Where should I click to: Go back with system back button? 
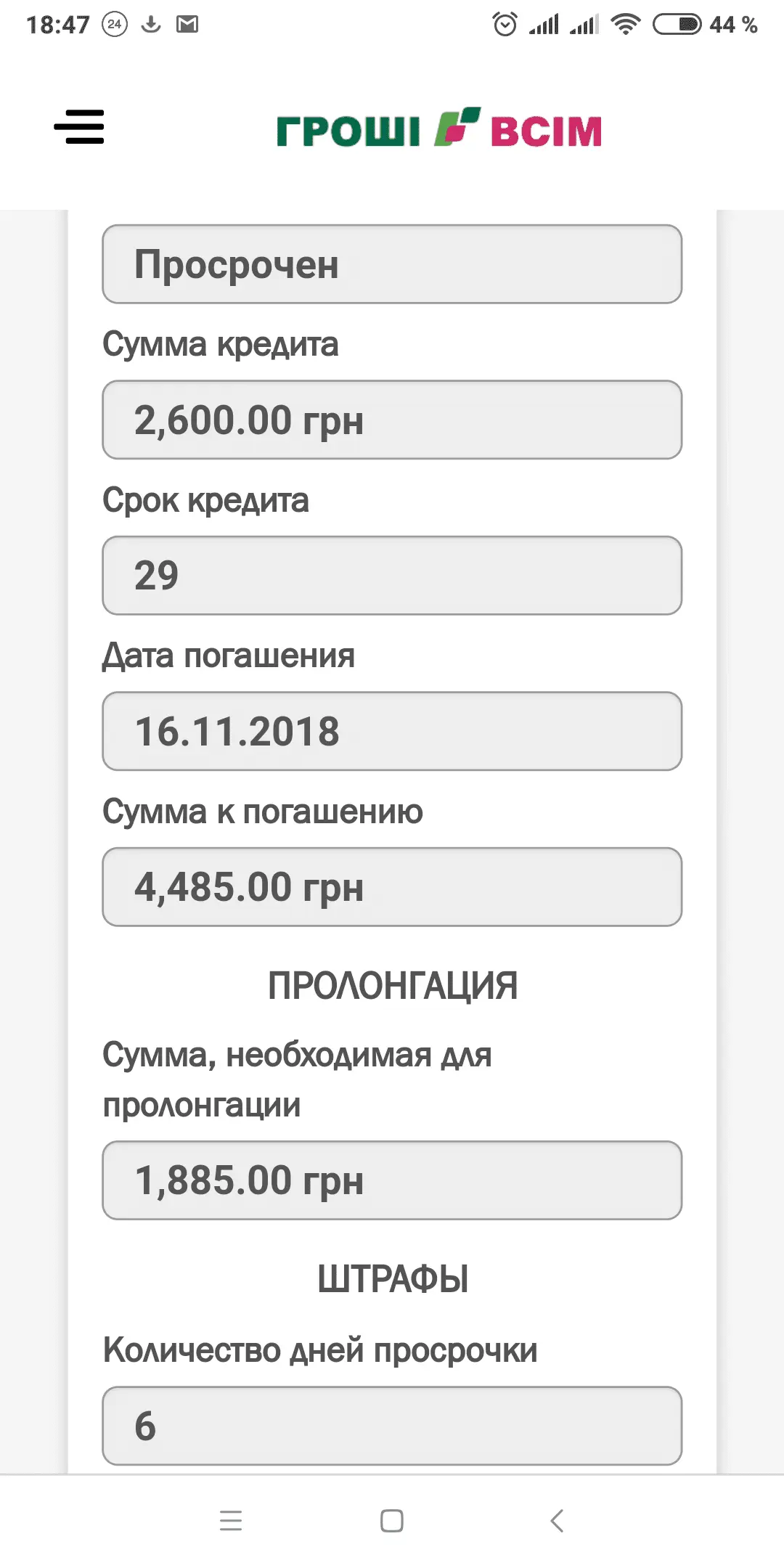pyautogui.click(x=557, y=1520)
